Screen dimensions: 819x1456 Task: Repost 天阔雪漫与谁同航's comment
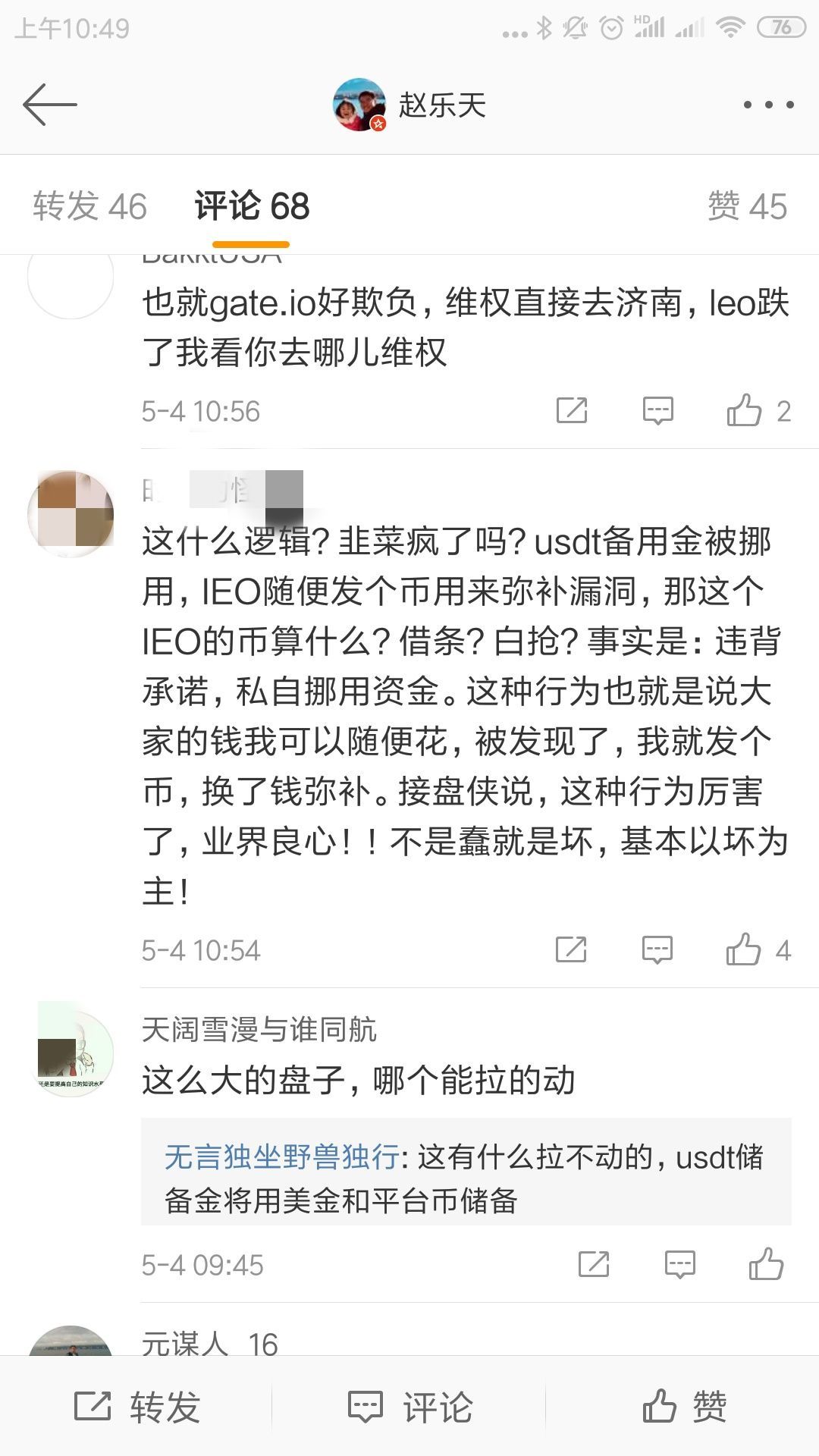(x=594, y=1264)
